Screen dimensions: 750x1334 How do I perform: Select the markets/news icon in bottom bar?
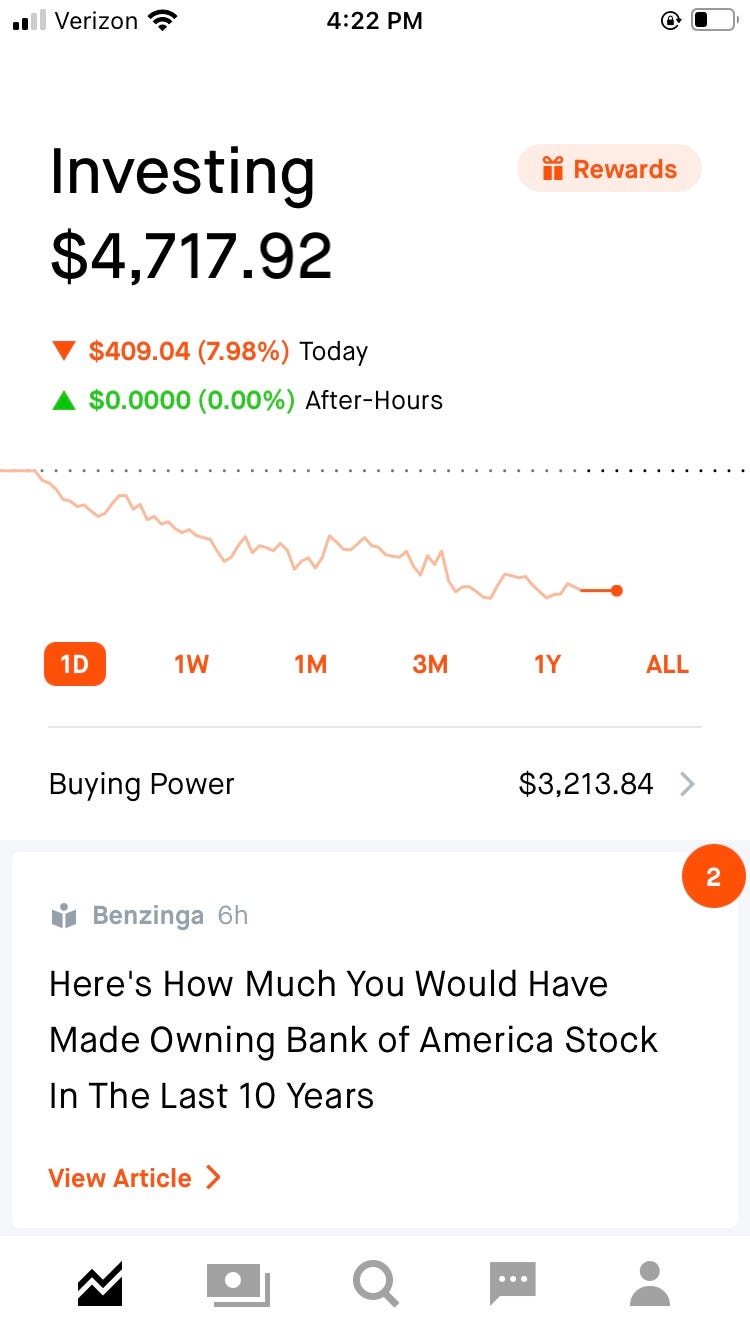point(237,1283)
